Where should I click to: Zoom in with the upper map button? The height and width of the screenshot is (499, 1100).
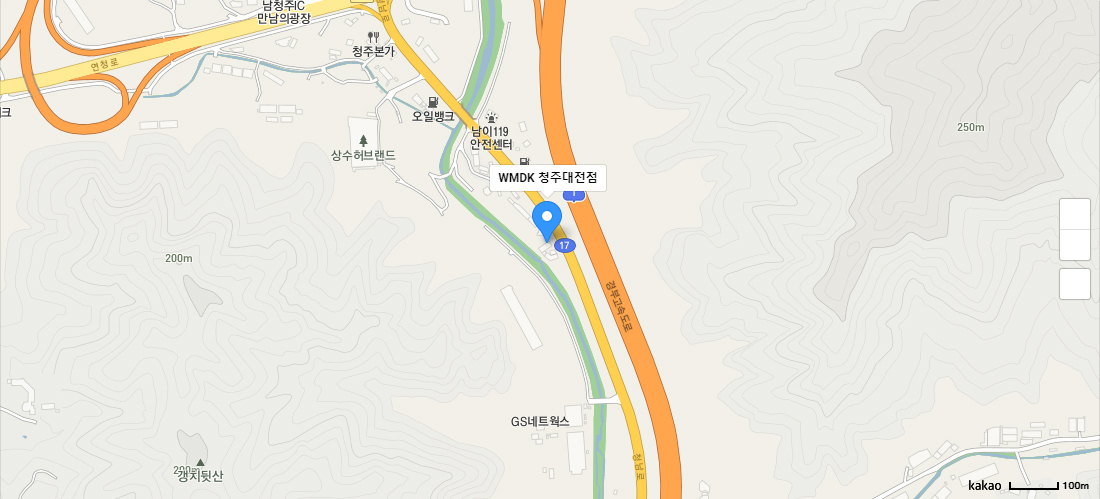[1074, 214]
